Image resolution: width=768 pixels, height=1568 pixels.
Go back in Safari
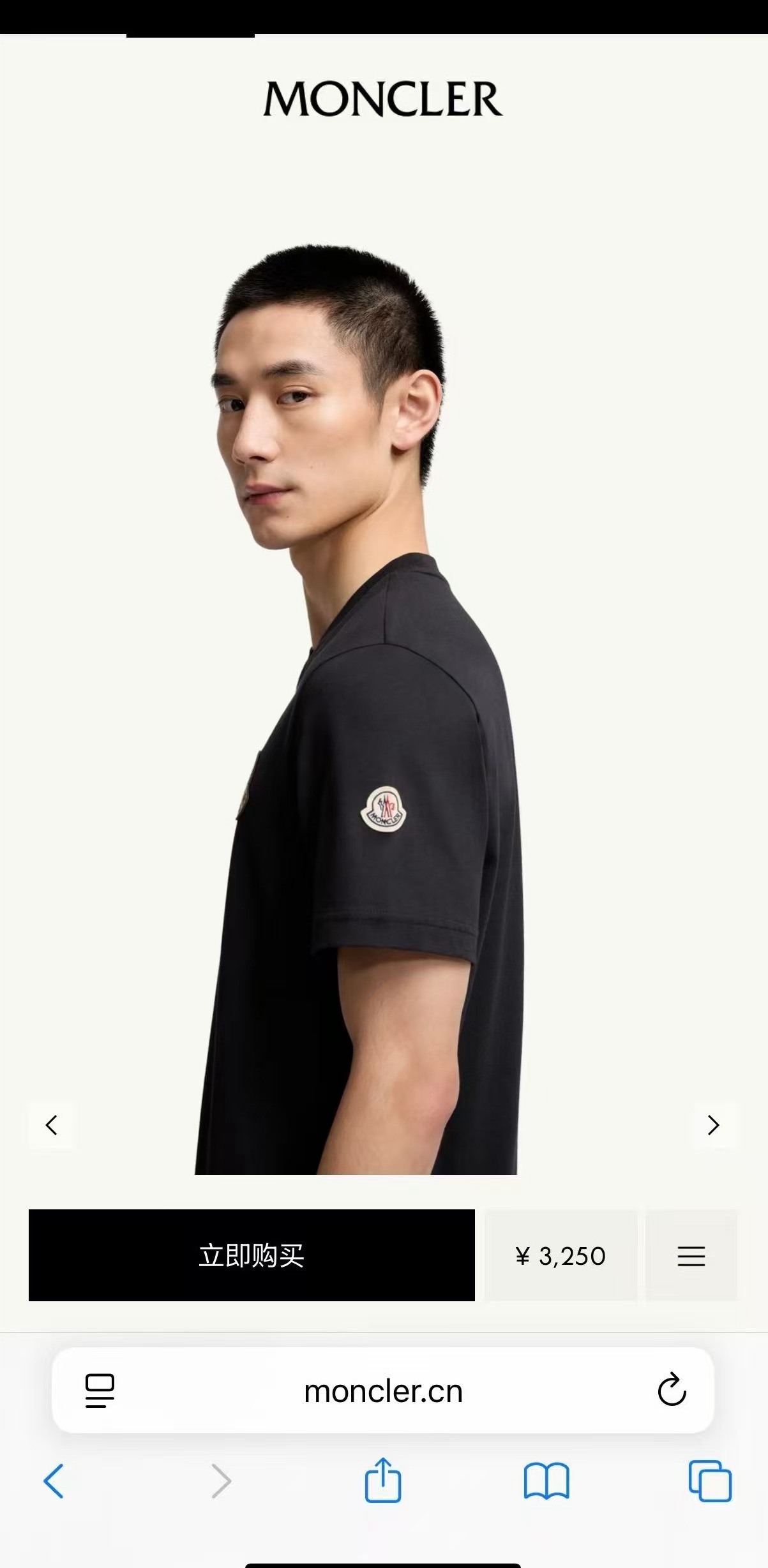tap(54, 1481)
